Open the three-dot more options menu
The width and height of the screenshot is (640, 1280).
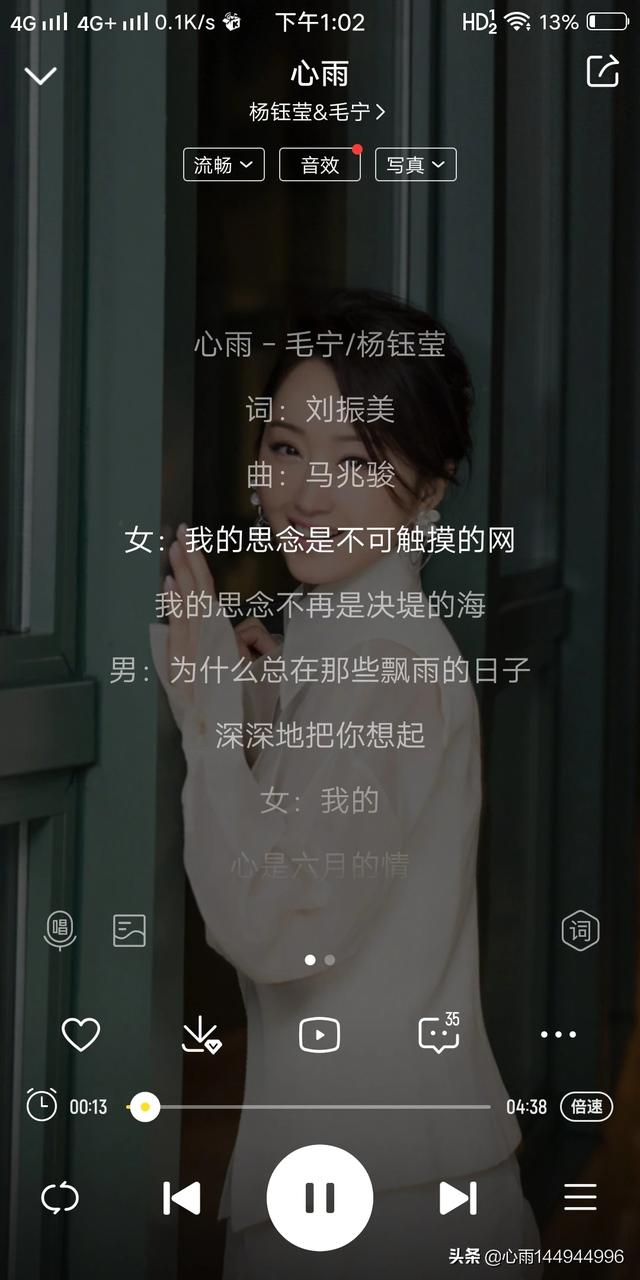tap(558, 1034)
